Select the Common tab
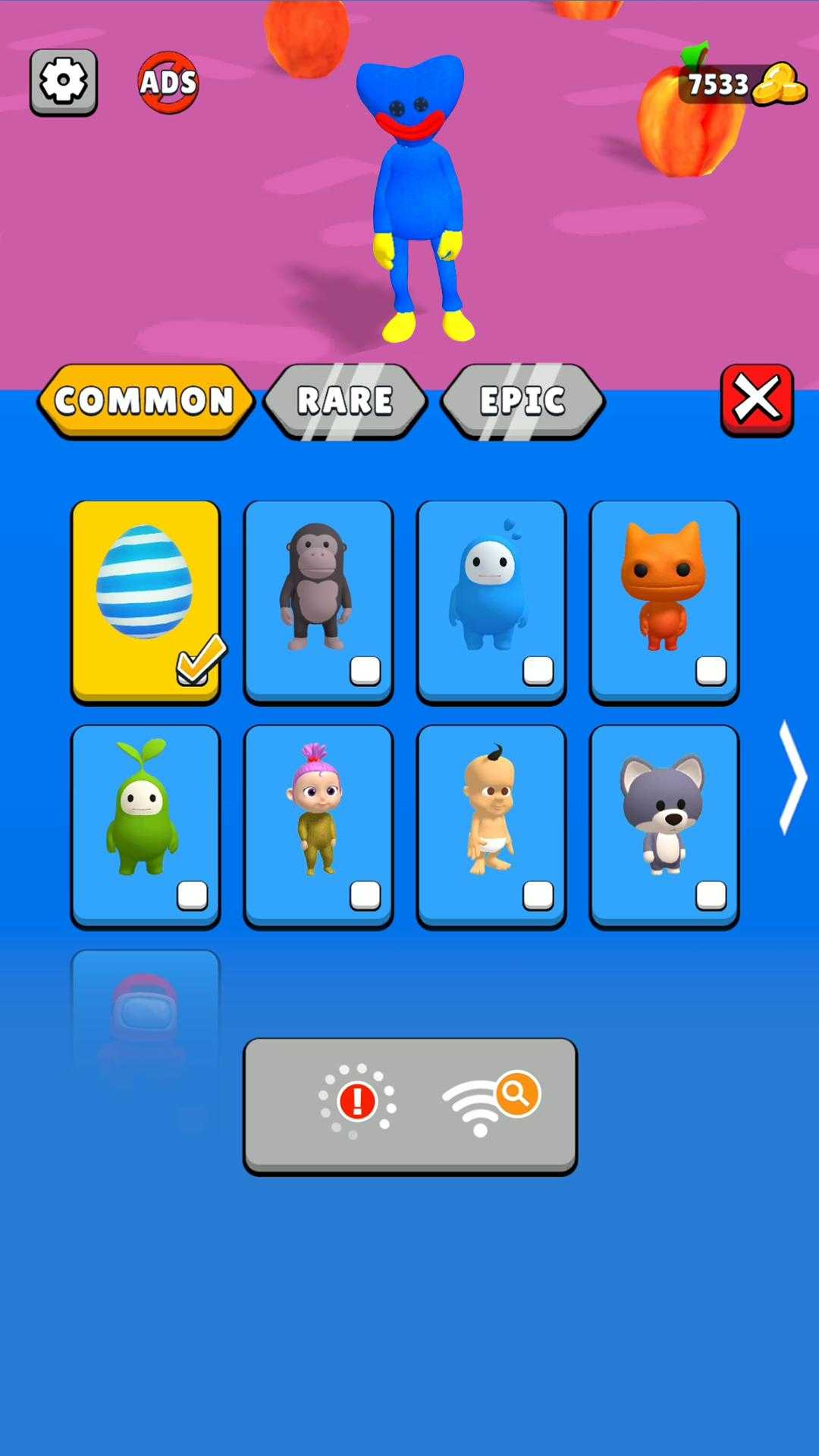The width and height of the screenshot is (819, 1456). (144, 400)
